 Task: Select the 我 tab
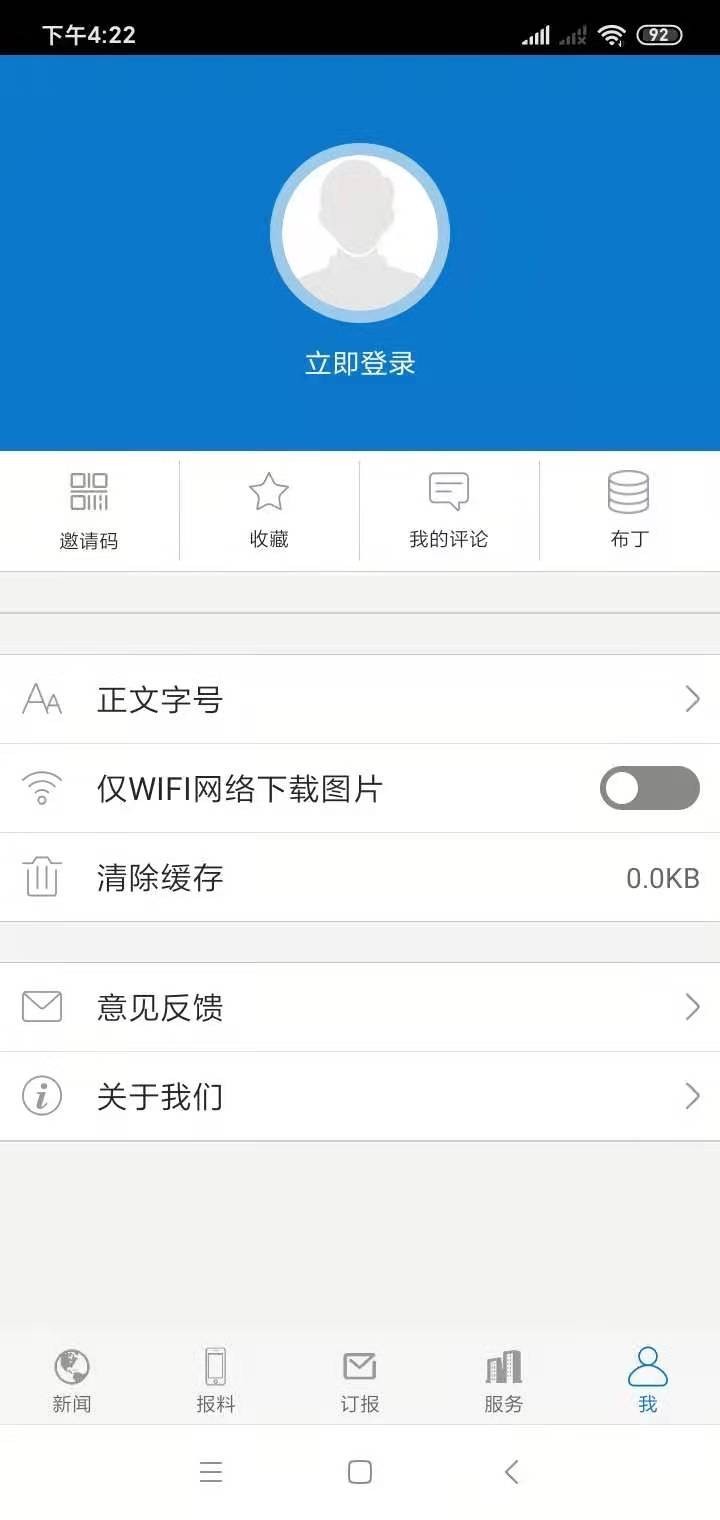[x=648, y=1380]
